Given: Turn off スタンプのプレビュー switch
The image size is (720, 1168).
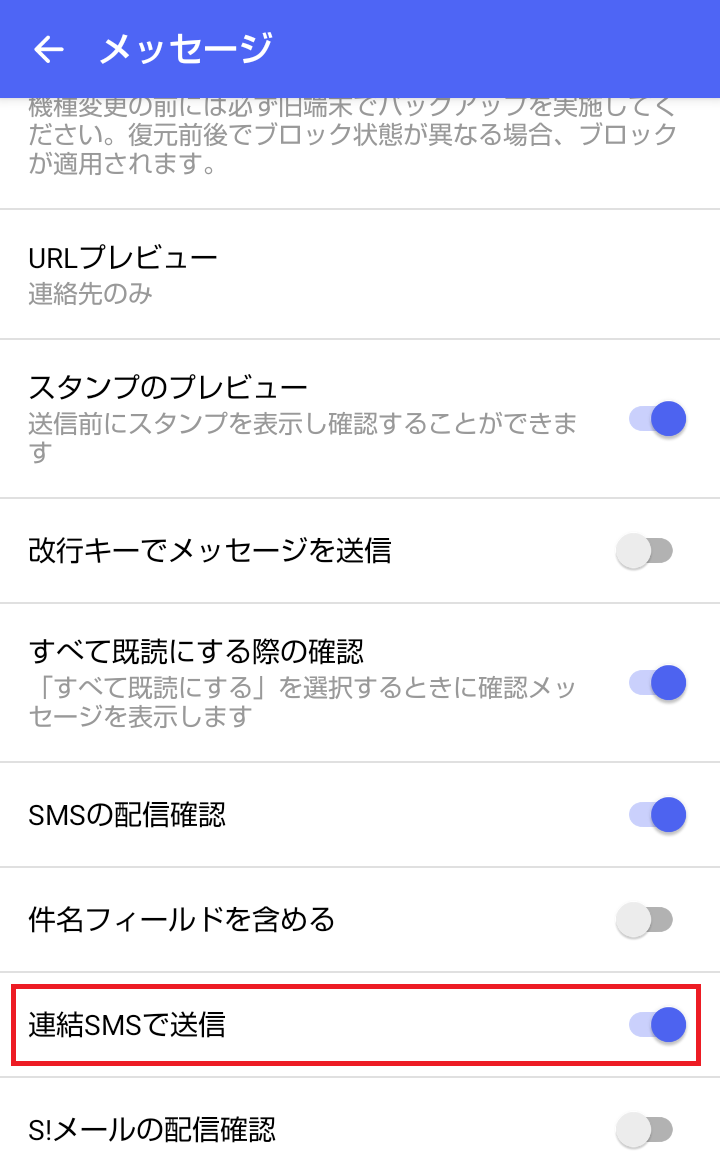Looking at the screenshot, I should [x=657, y=419].
